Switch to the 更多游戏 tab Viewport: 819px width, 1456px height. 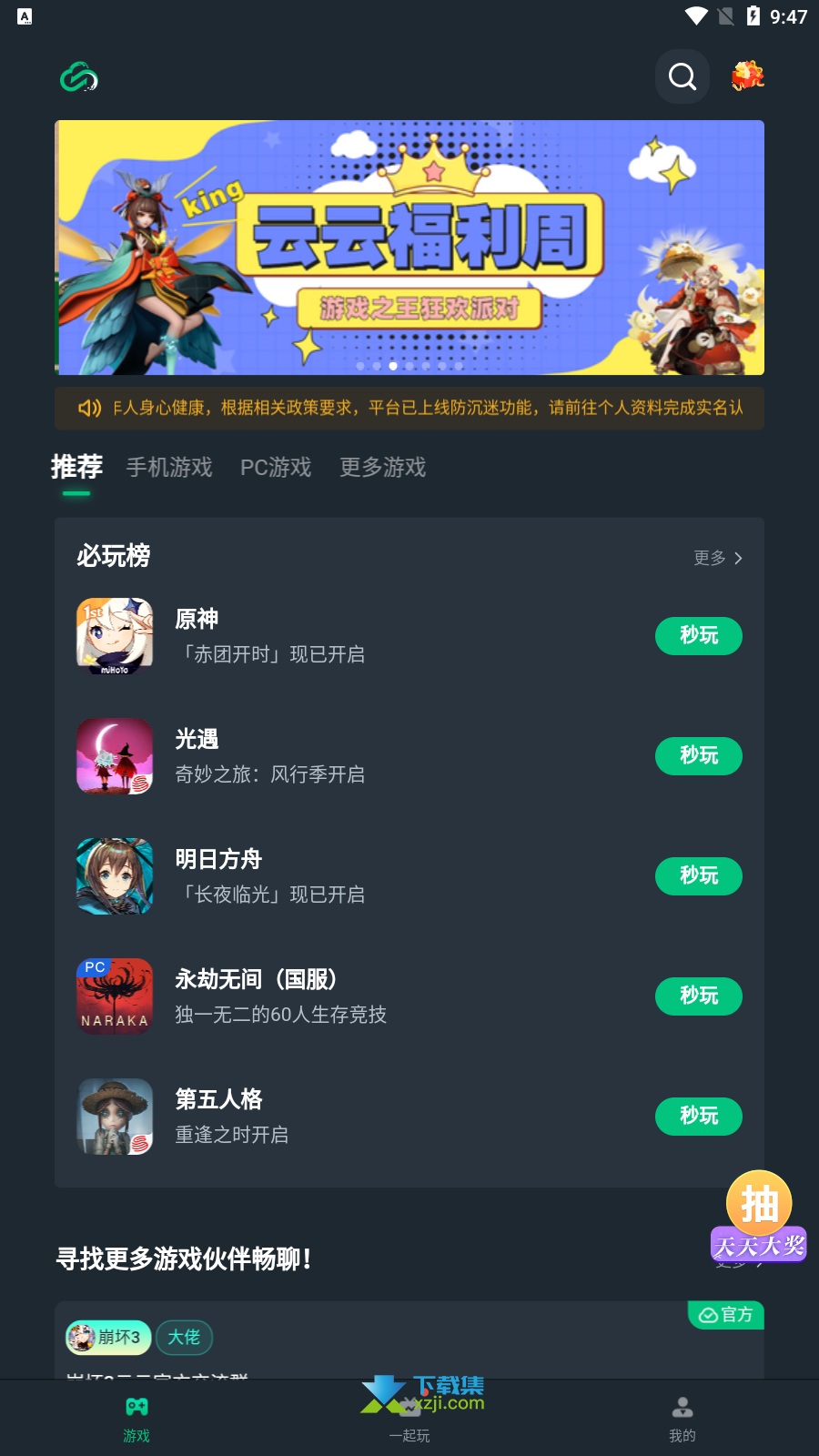pos(383,468)
